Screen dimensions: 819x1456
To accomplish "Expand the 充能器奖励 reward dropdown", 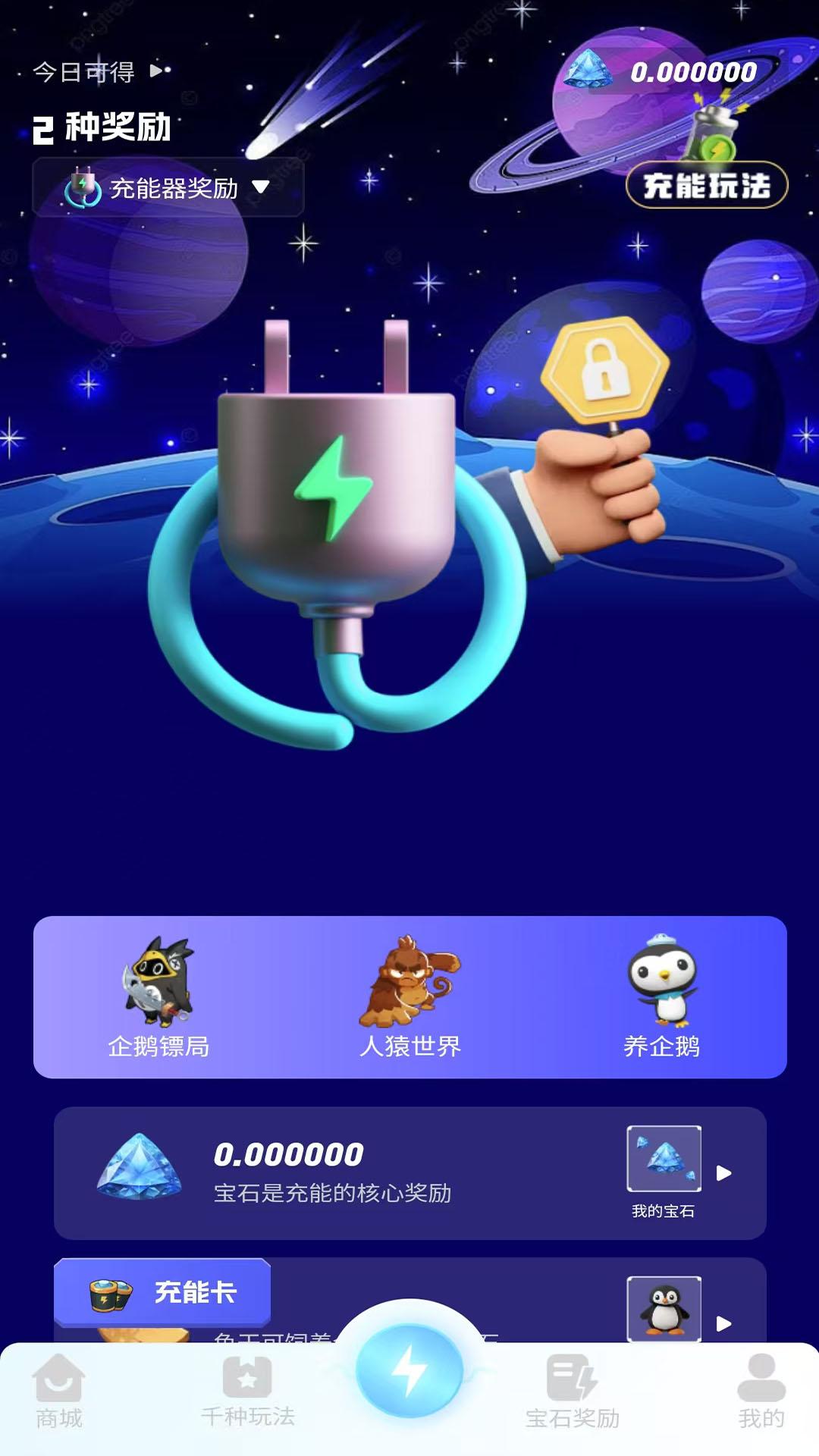I will click(167, 188).
